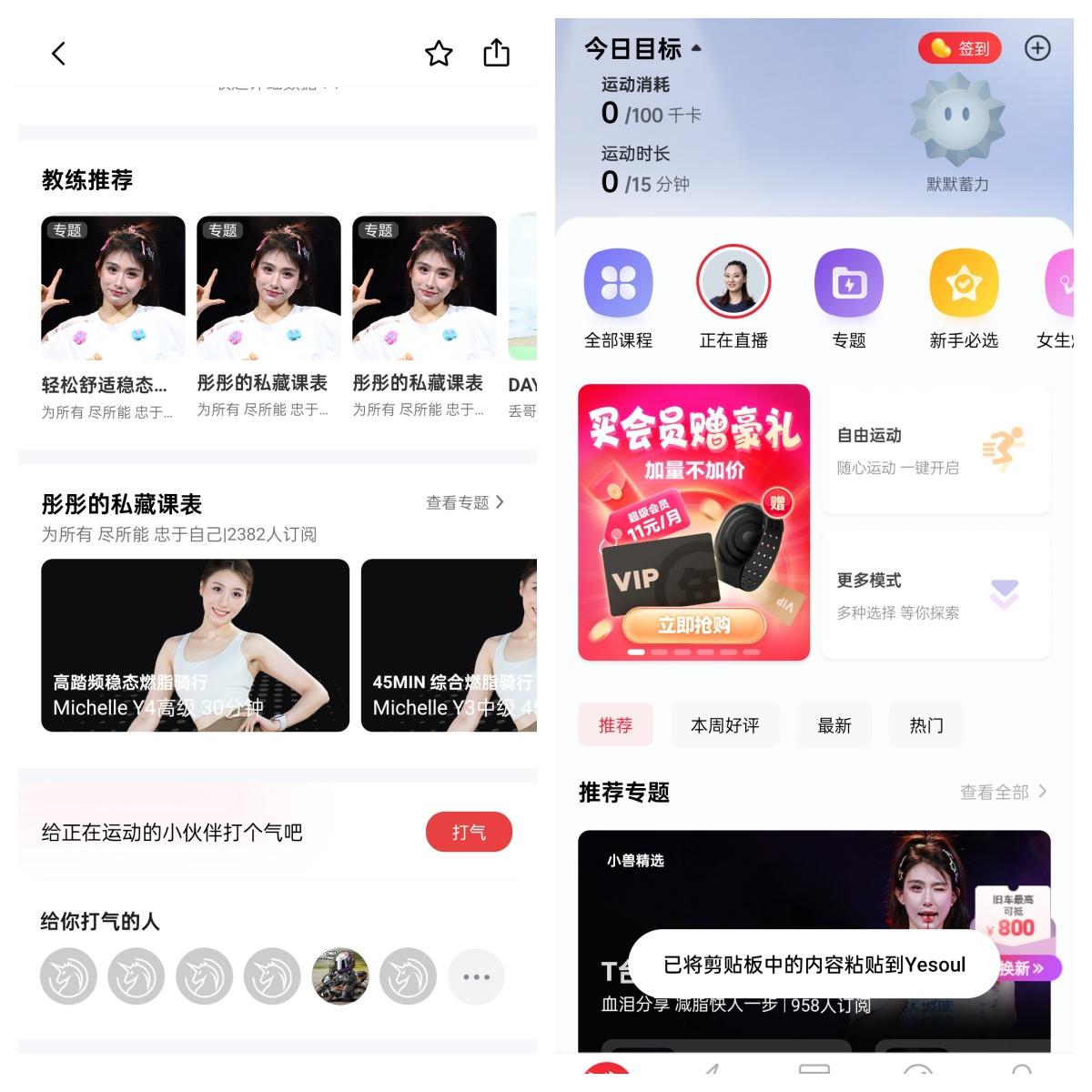Image resolution: width=1092 pixels, height=1092 pixels.
Task: Tap the red 打气 button
Action: point(469,832)
